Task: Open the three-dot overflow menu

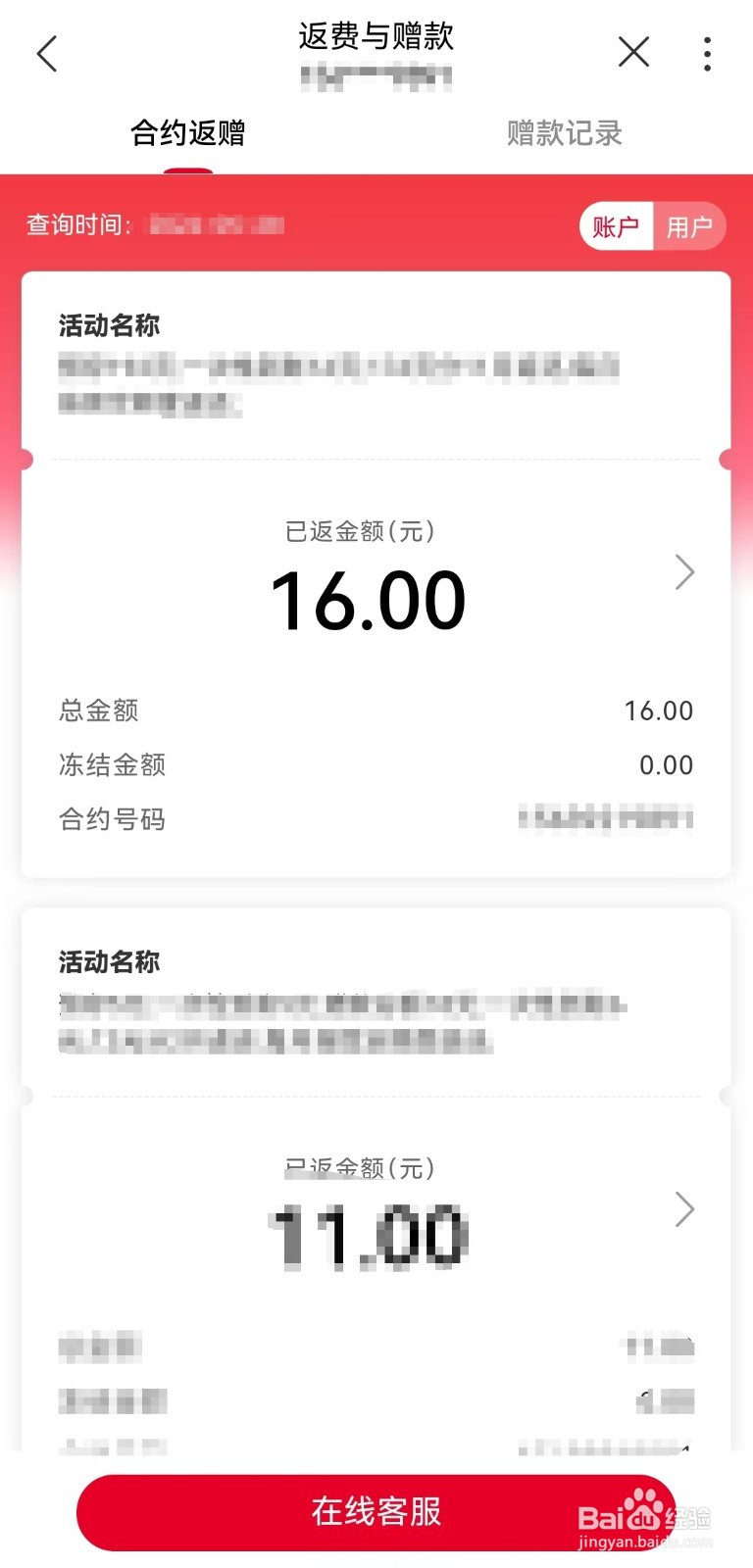Action: 707,54
